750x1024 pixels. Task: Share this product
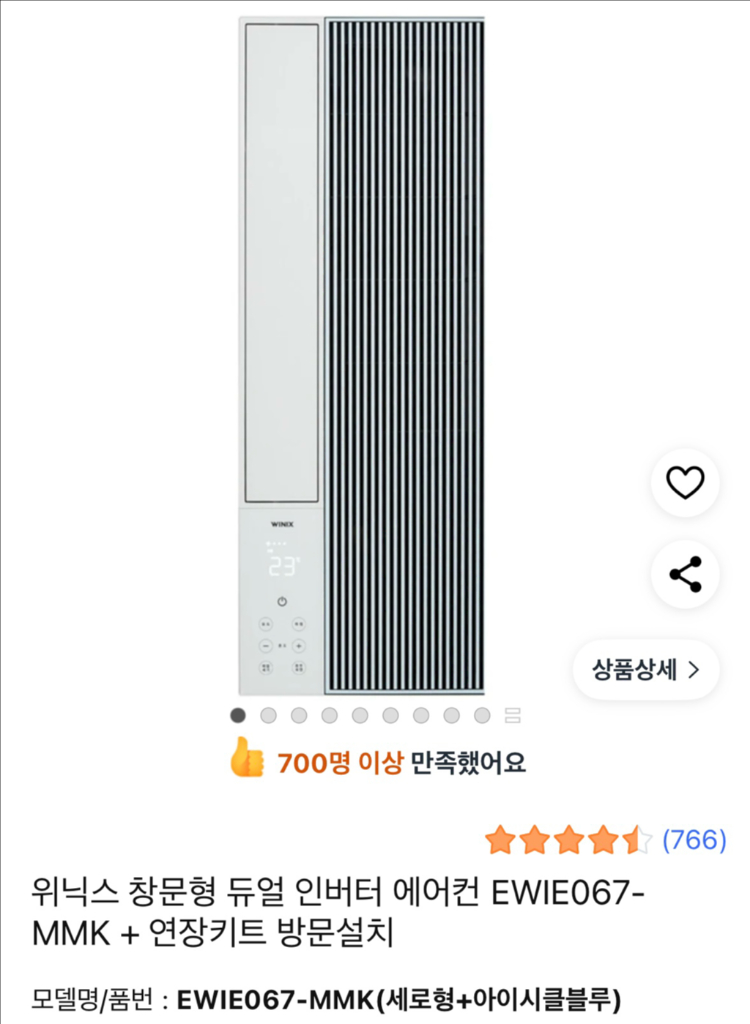(685, 574)
